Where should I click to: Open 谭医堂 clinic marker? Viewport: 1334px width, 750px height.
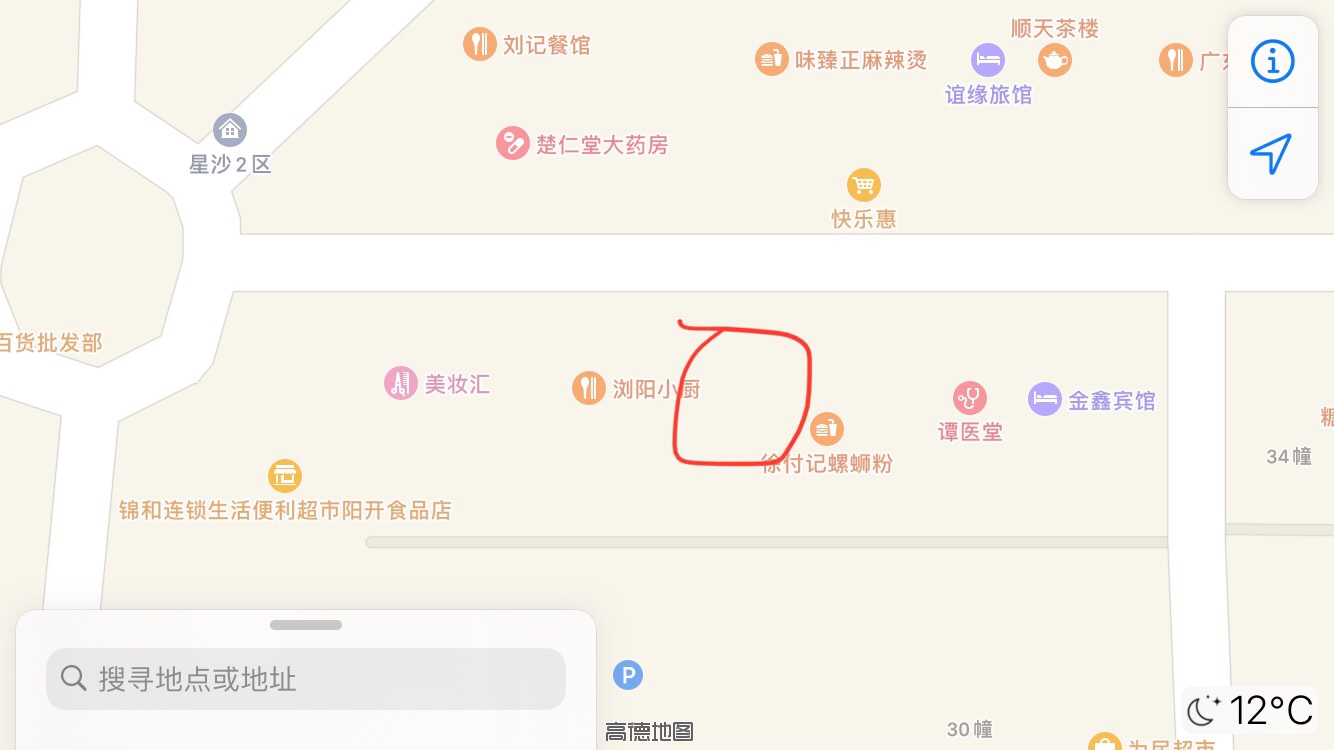[x=969, y=398]
